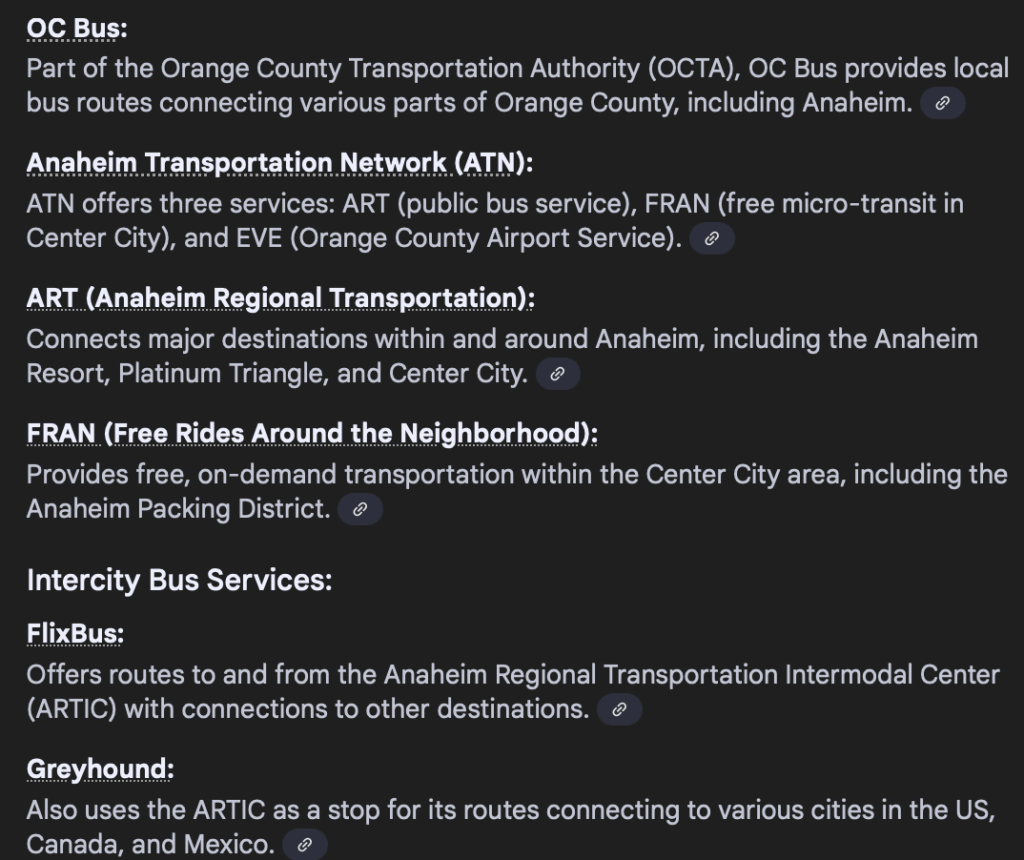1024x860 pixels.
Task: Open the FlixBus underlined link
Action: coord(75,633)
